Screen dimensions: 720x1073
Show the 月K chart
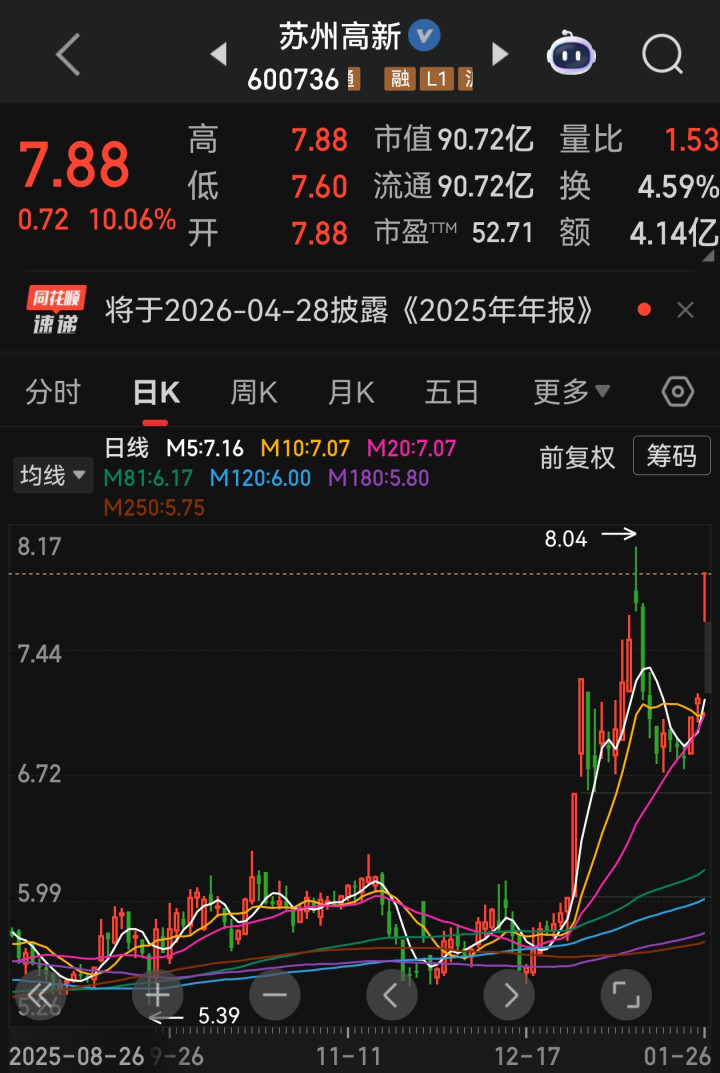click(x=351, y=392)
